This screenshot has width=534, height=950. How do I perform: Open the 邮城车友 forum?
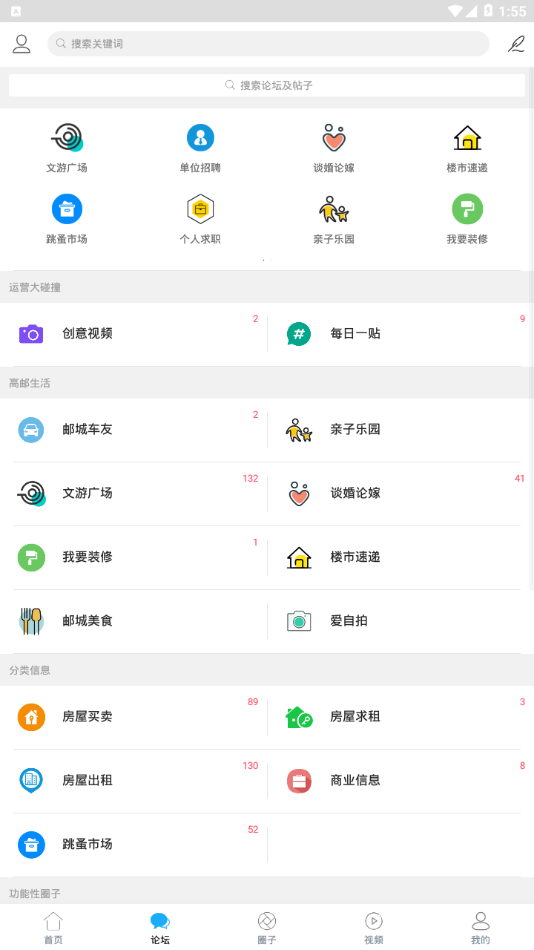pos(134,430)
